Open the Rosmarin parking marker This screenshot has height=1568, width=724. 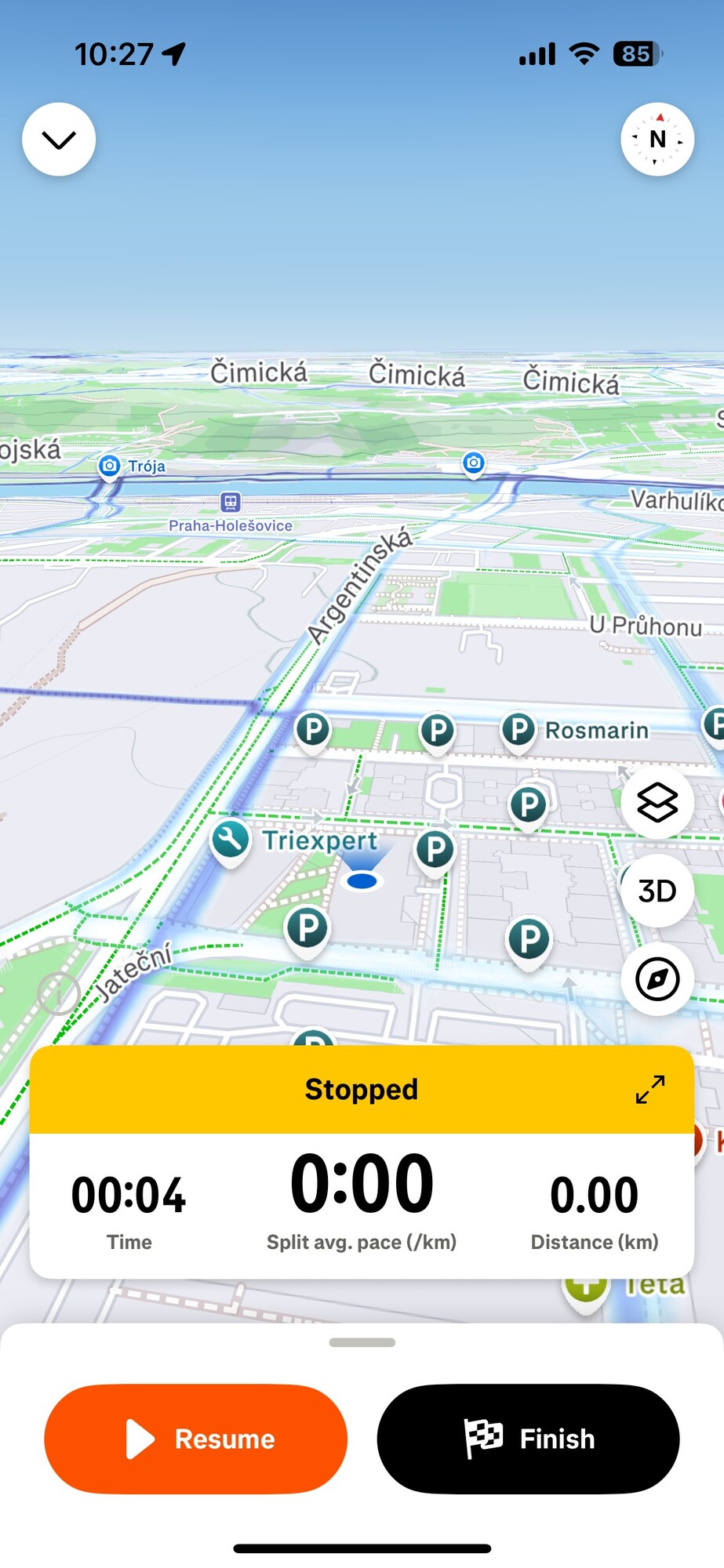tap(518, 730)
